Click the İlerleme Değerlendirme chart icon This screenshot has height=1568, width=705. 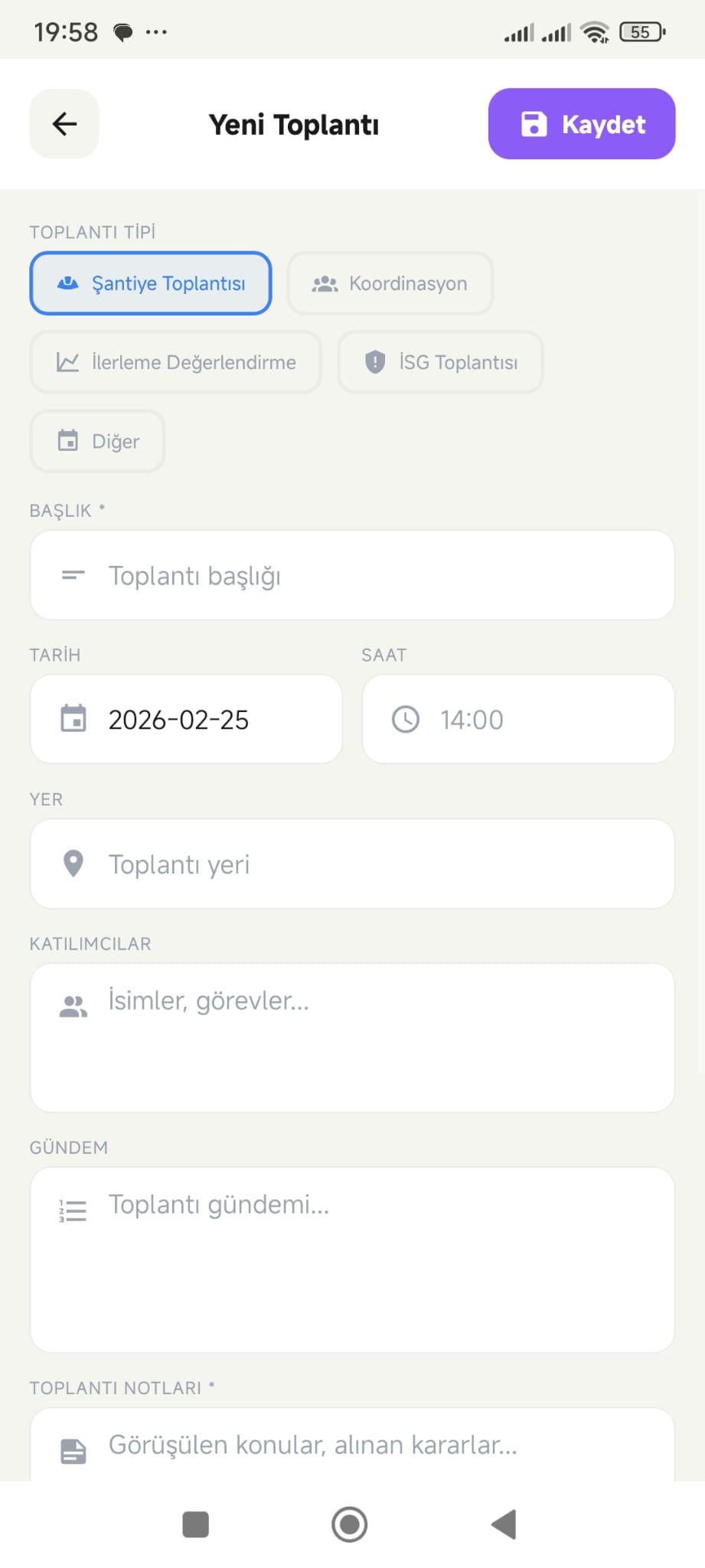[67, 361]
